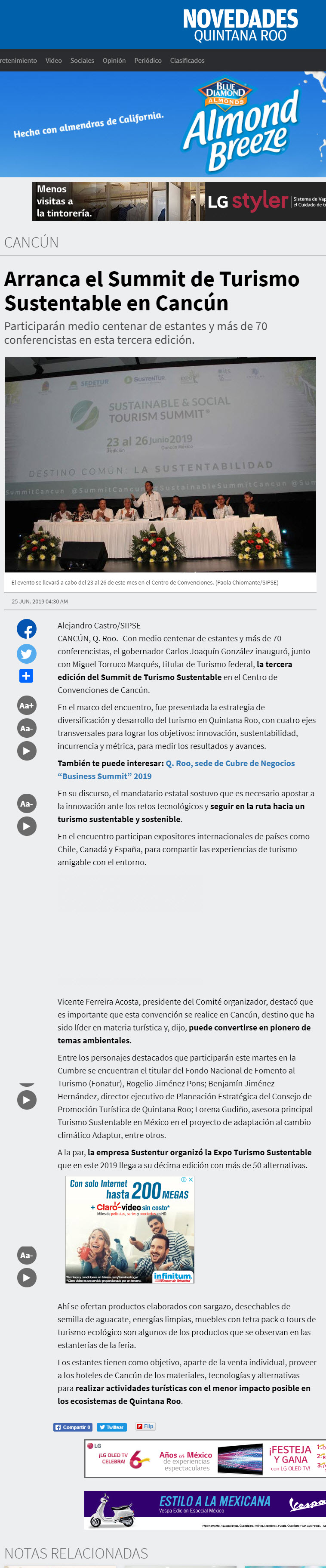Increase text size with Aa+ button
This screenshot has width=326, height=1568.
coord(26,705)
